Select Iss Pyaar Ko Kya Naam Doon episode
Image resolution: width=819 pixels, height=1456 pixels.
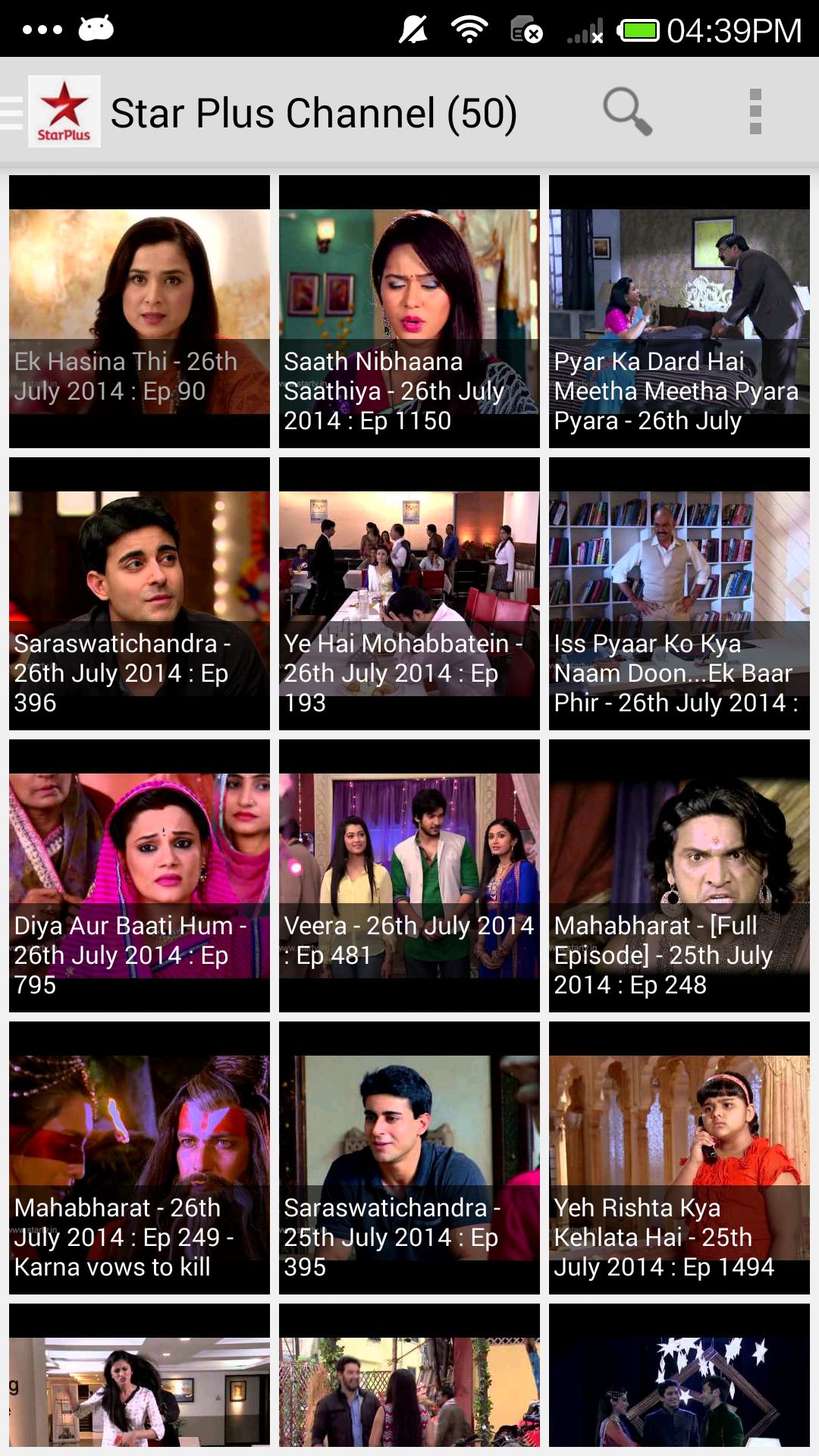pos(679,594)
